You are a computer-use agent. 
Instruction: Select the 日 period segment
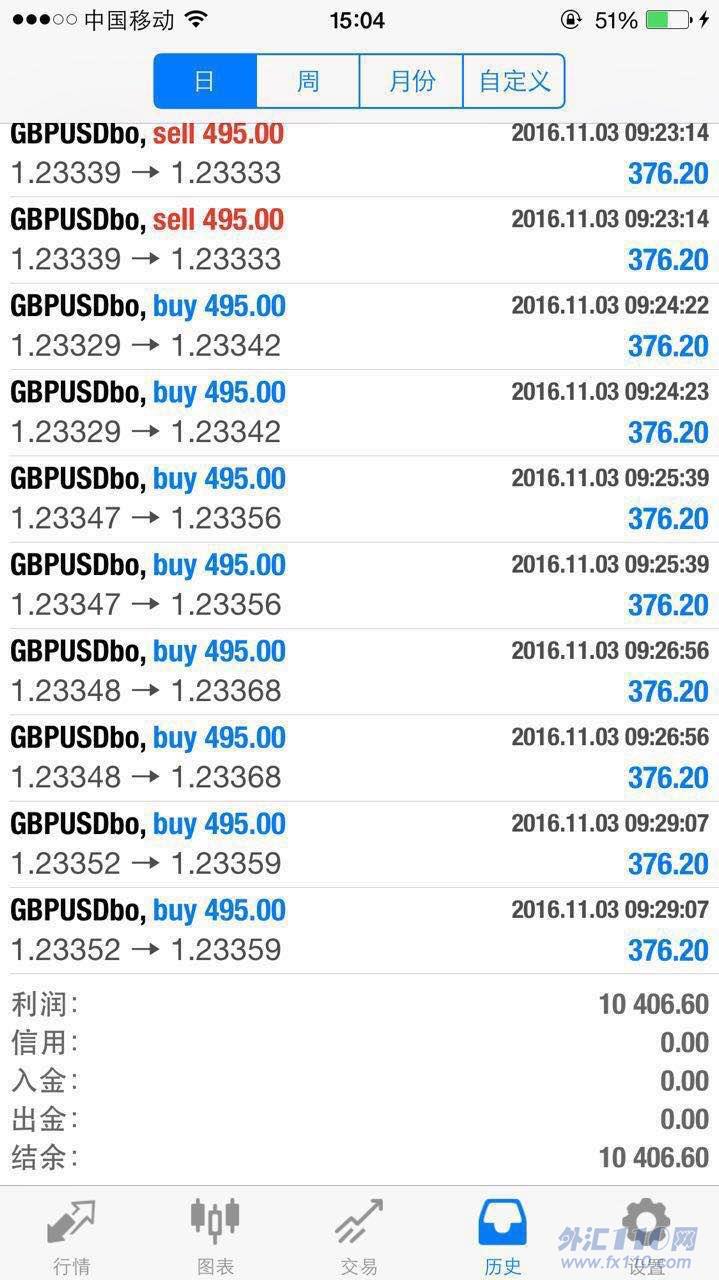205,81
